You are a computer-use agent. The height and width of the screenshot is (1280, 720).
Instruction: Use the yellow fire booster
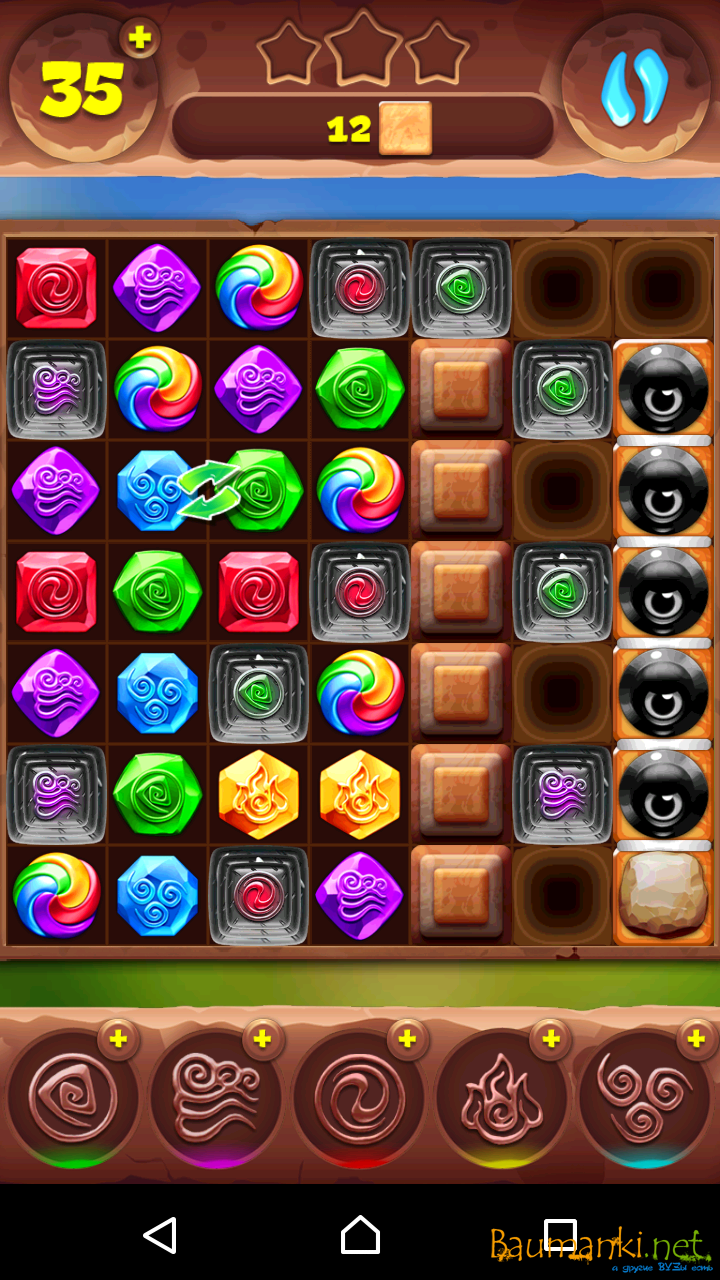(x=503, y=1098)
